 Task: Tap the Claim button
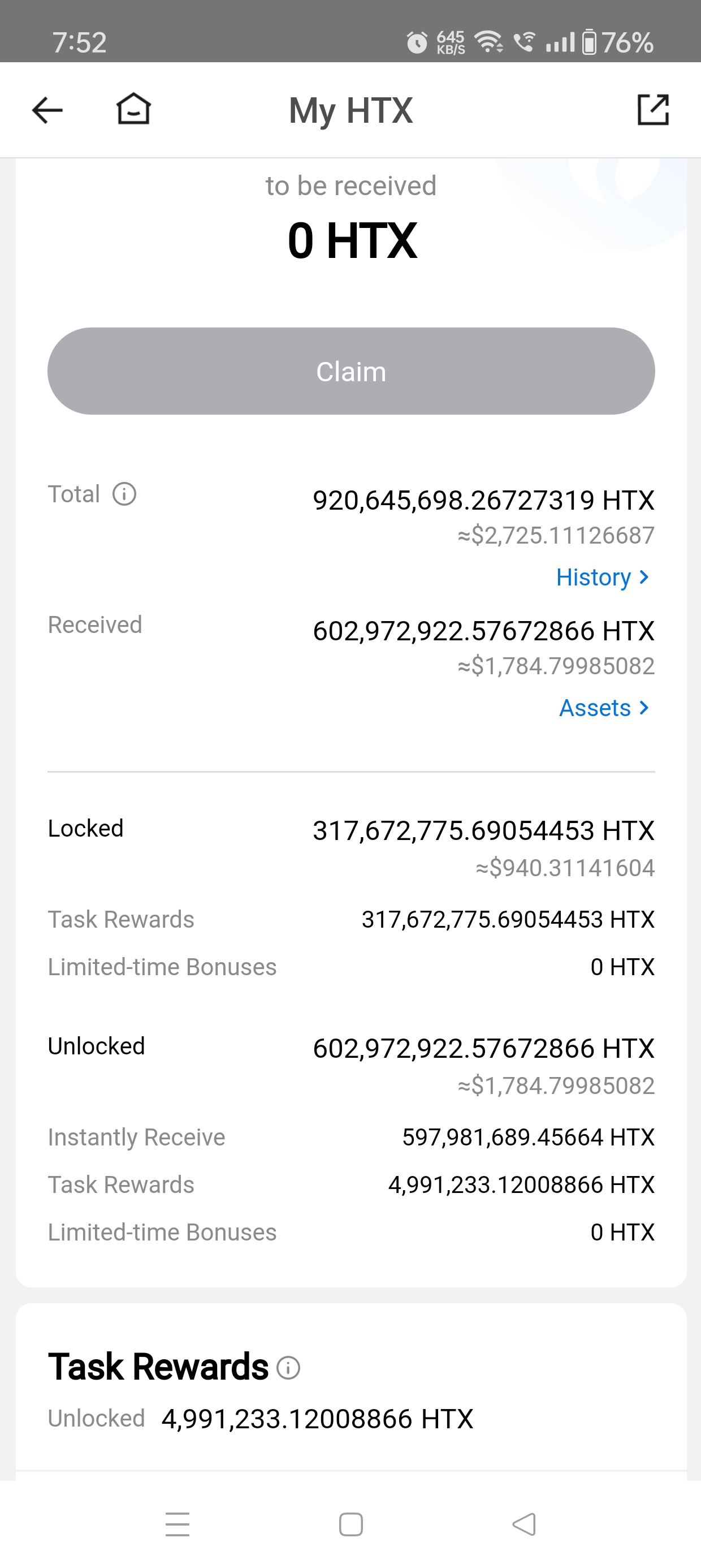(x=351, y=371)
